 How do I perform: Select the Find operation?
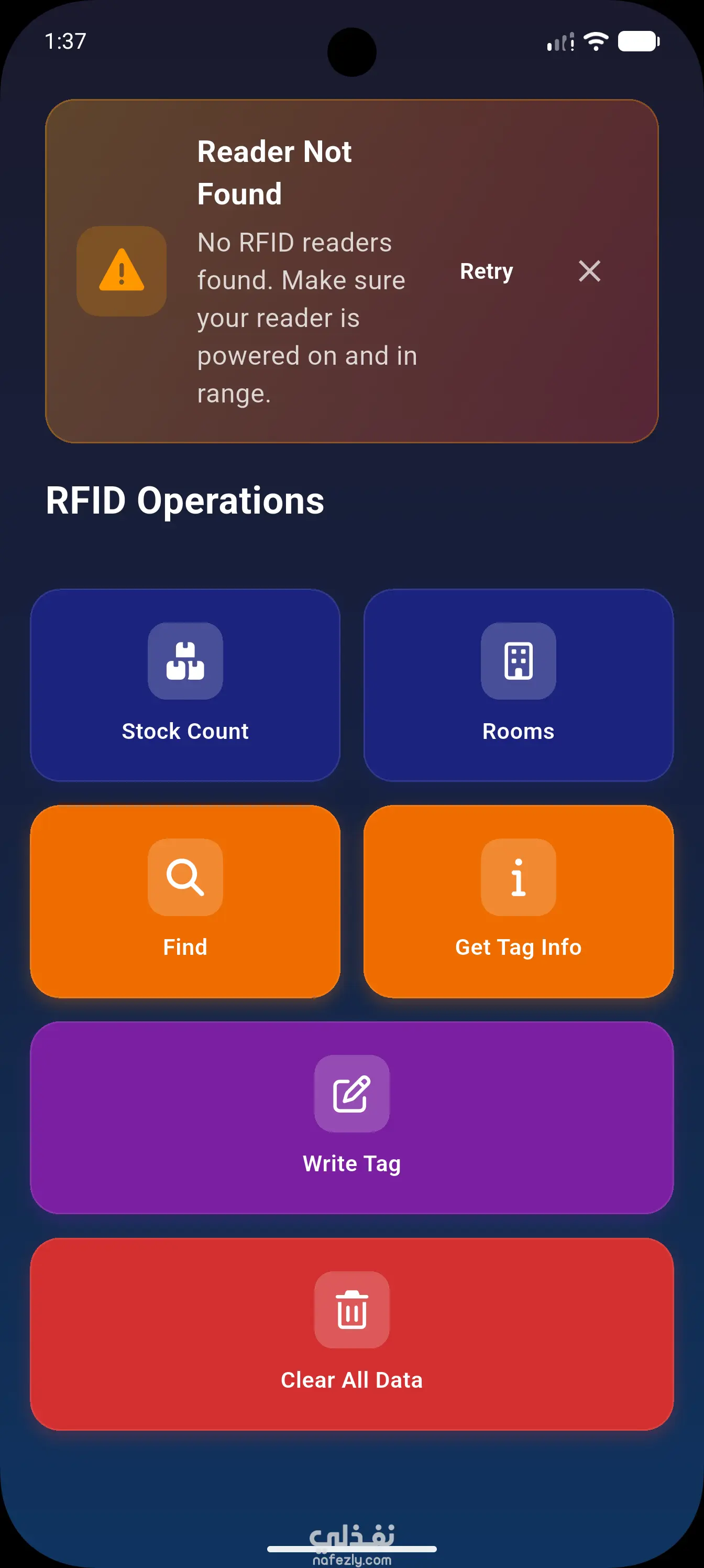185,901
